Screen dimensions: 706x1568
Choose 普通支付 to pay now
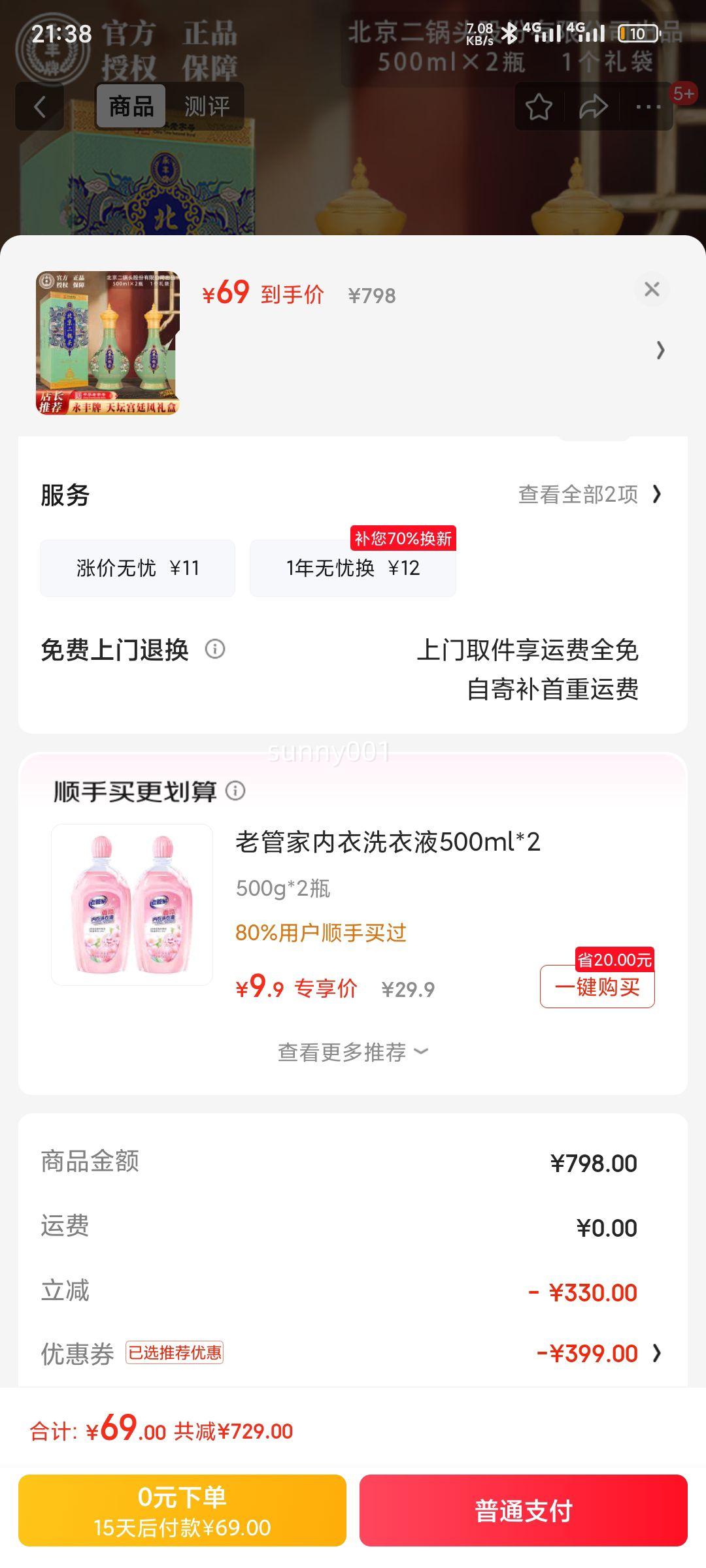coord(523,1511)
